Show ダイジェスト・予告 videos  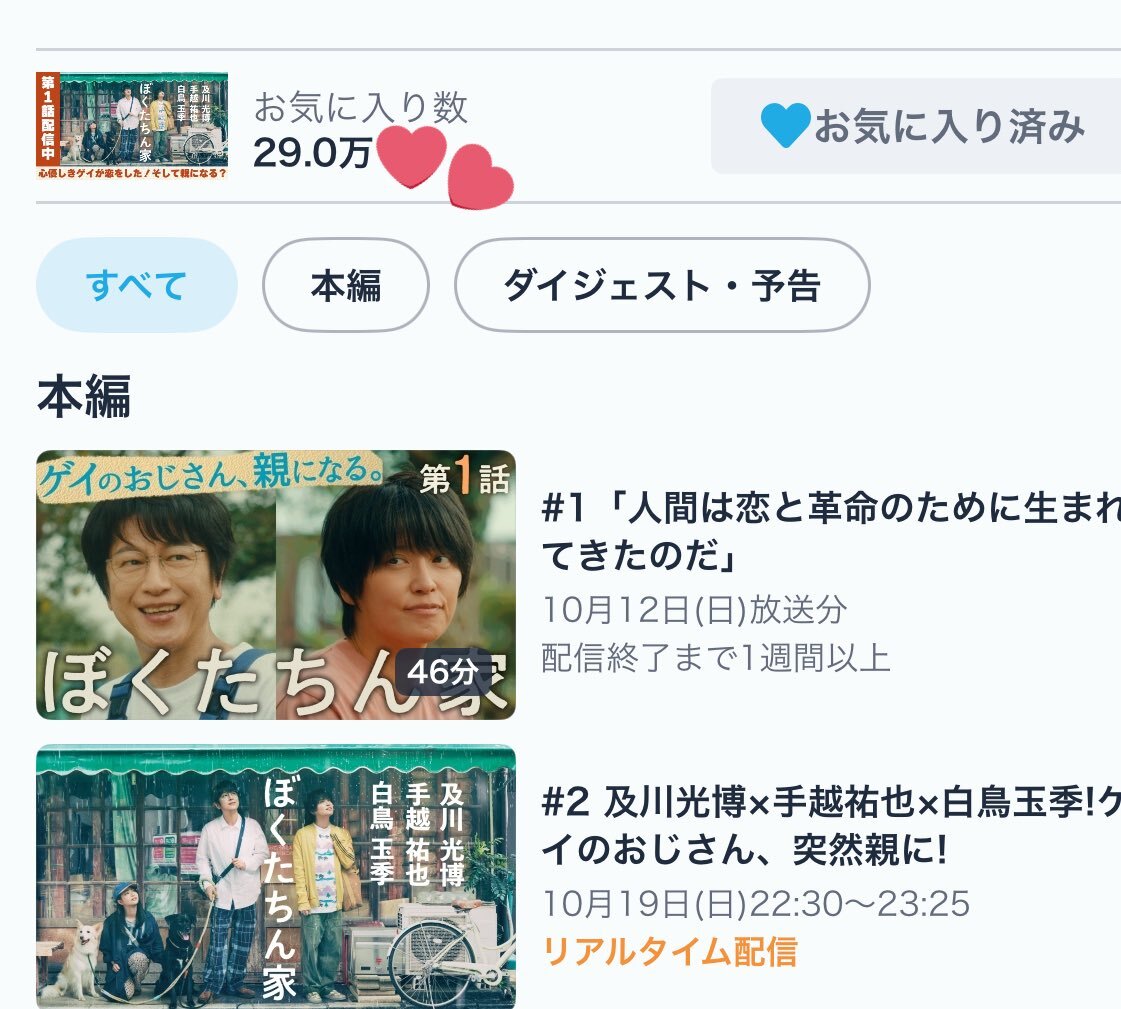[x=661, y=286]
